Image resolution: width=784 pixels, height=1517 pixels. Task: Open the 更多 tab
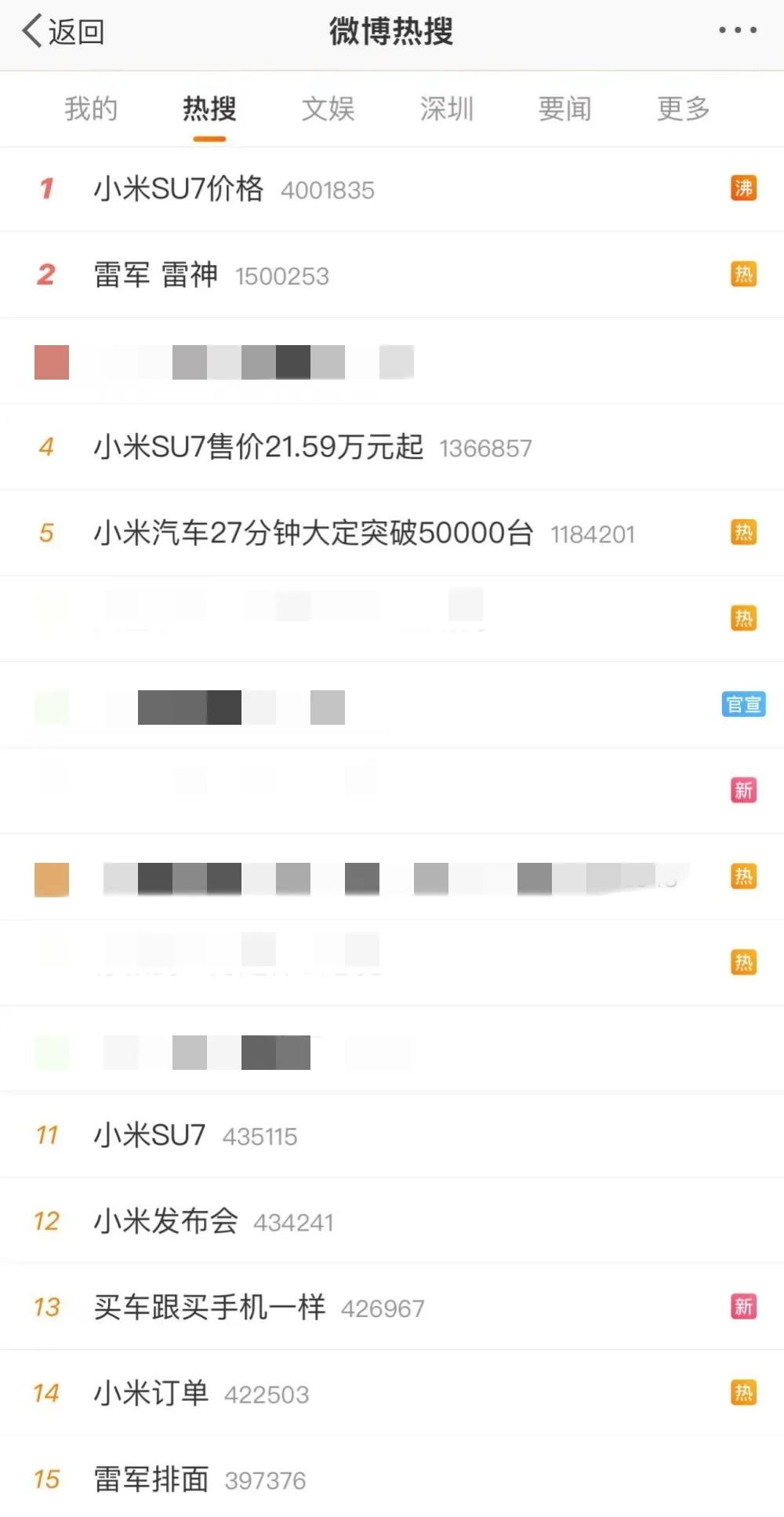[x=682, y=109]
